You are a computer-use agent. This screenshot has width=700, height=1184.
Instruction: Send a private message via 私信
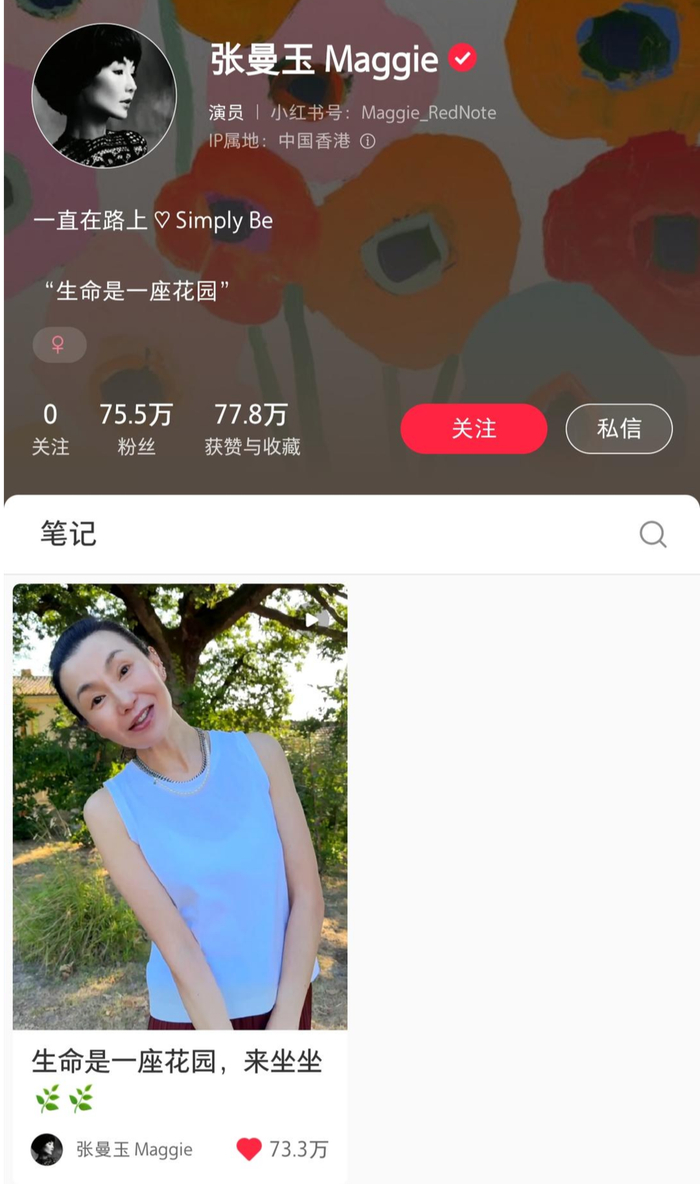pyautogui.click(x=618, y=429)
